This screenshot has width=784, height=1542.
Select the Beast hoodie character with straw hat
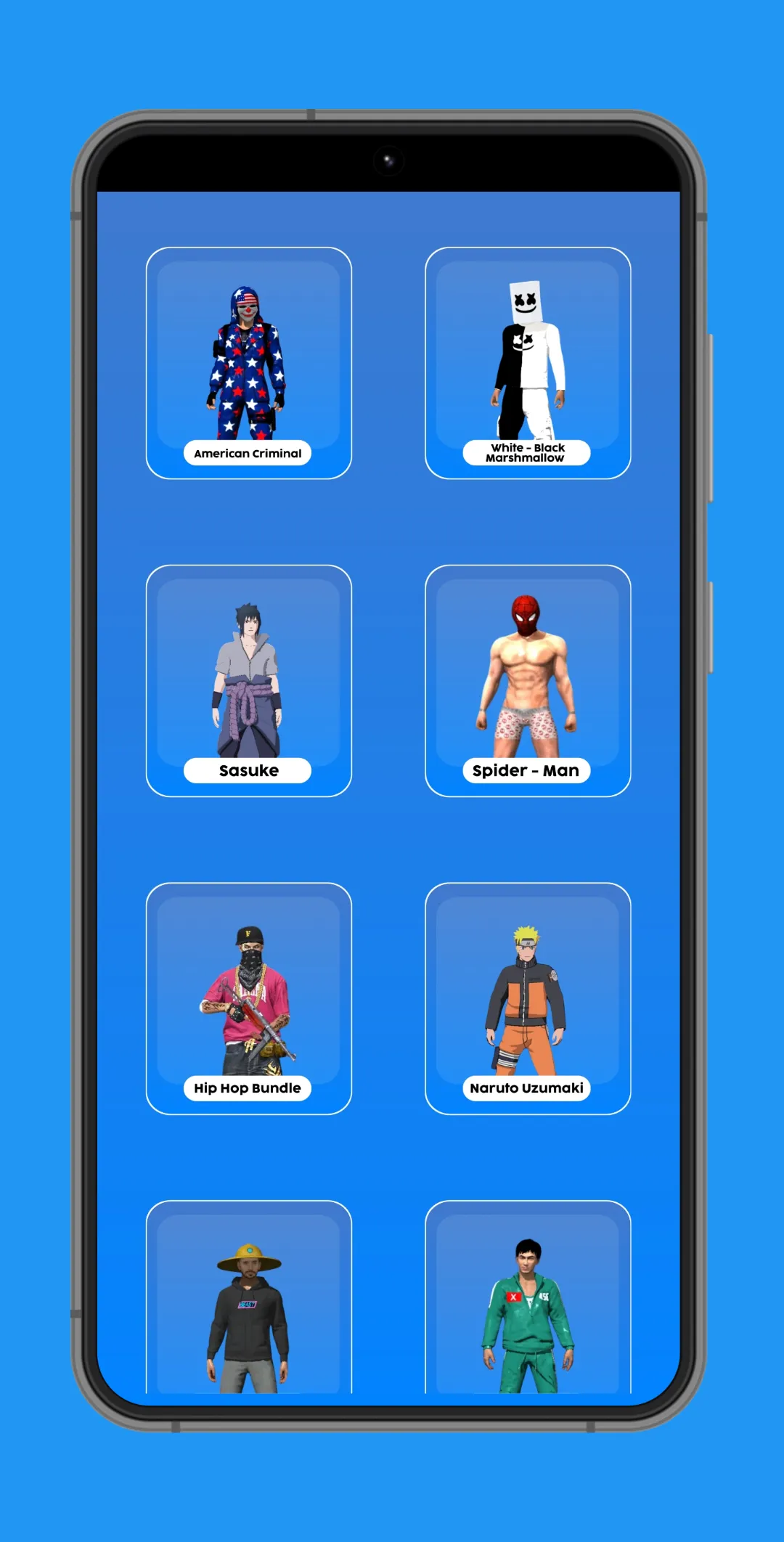click(x=248, y=1307)
